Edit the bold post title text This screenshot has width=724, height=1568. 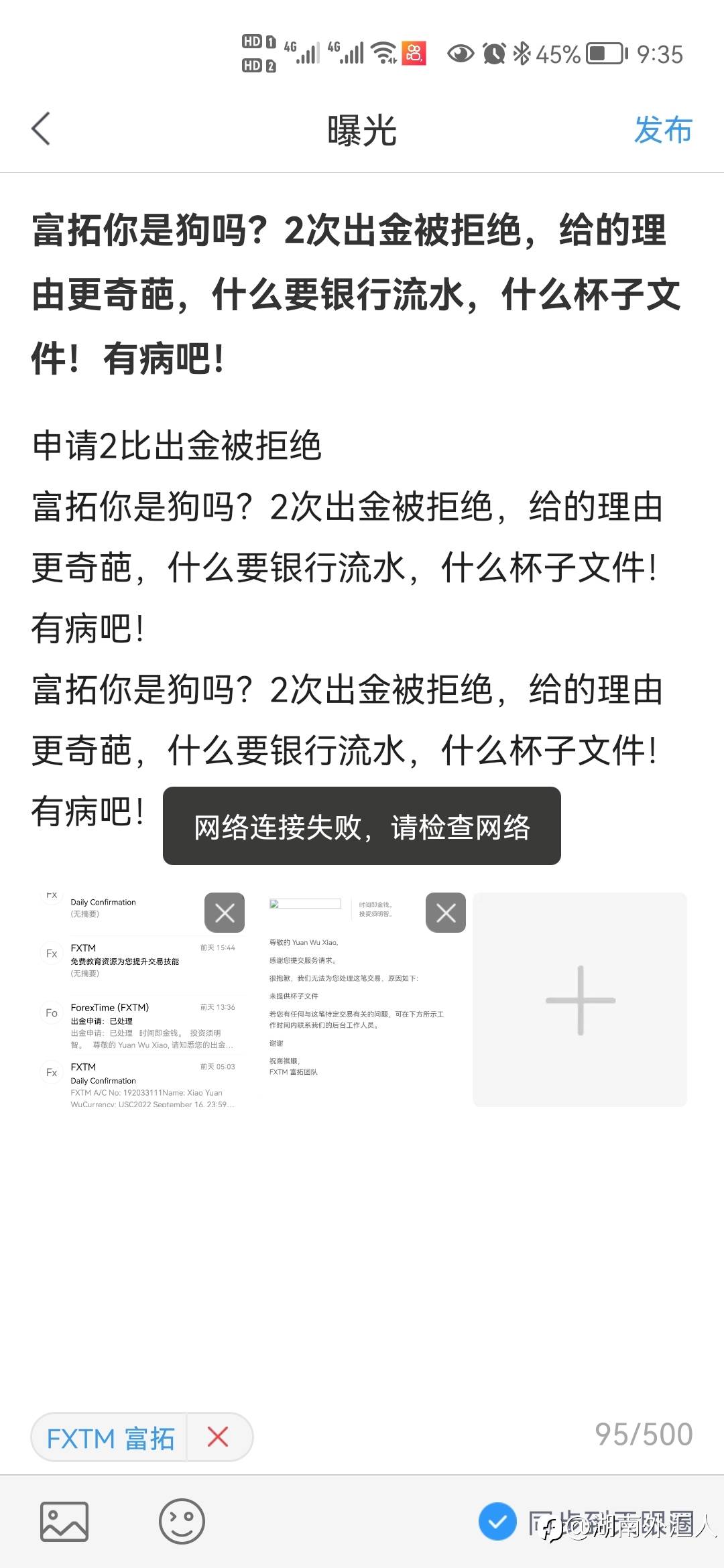click(357, 293)
